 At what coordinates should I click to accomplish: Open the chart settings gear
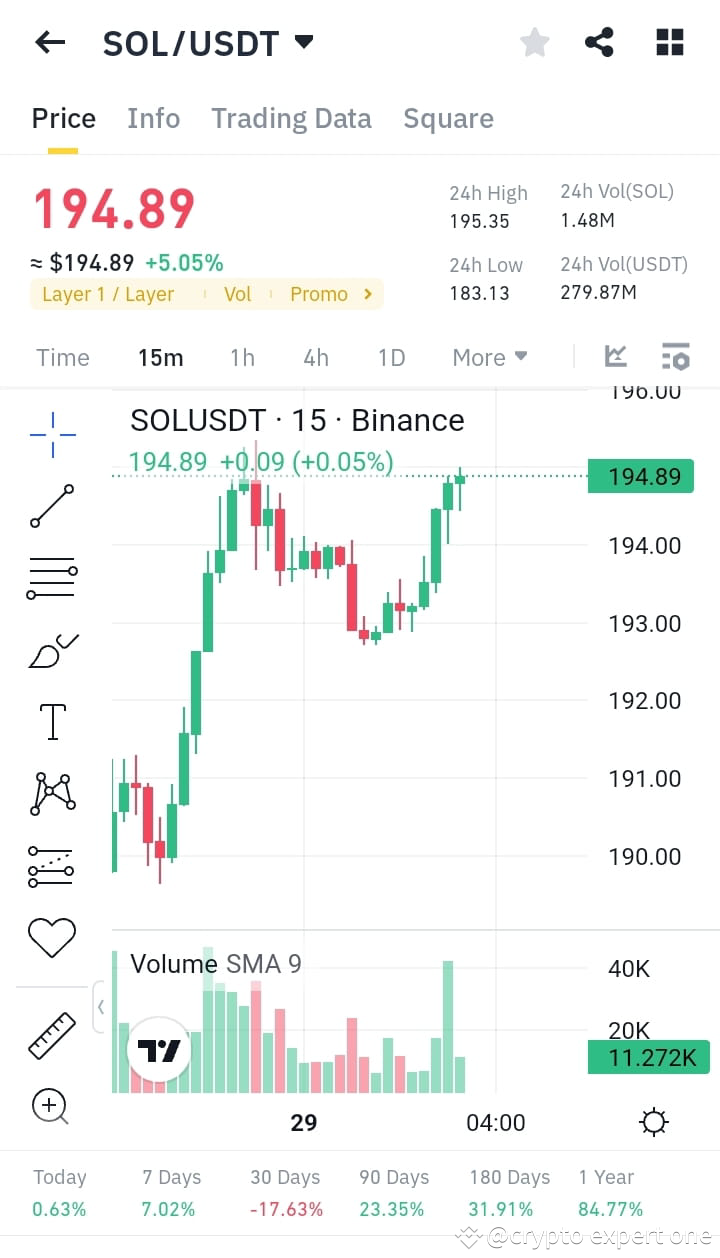point(654,1122)
